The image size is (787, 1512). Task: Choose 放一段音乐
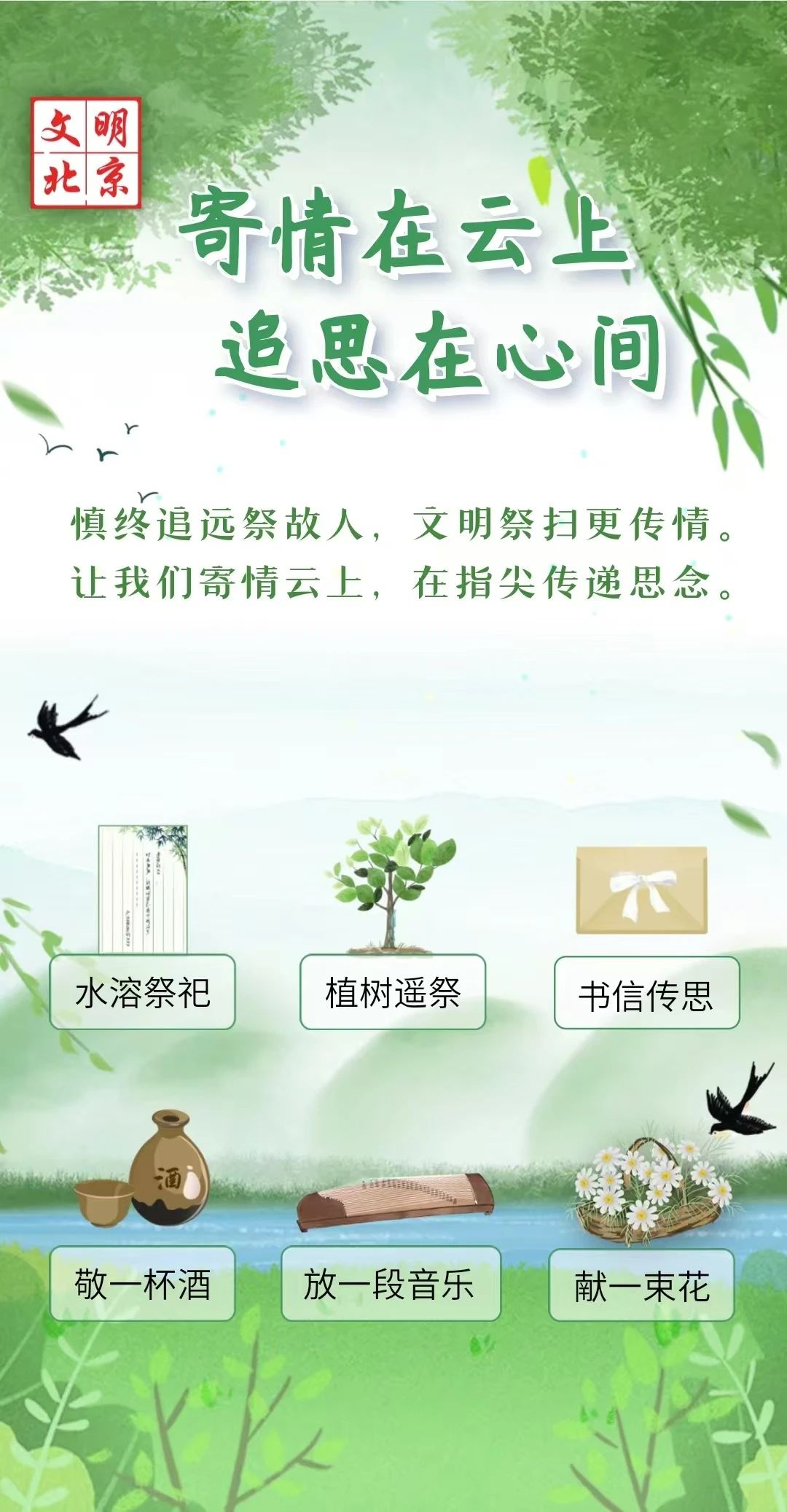click(391, 1285)
